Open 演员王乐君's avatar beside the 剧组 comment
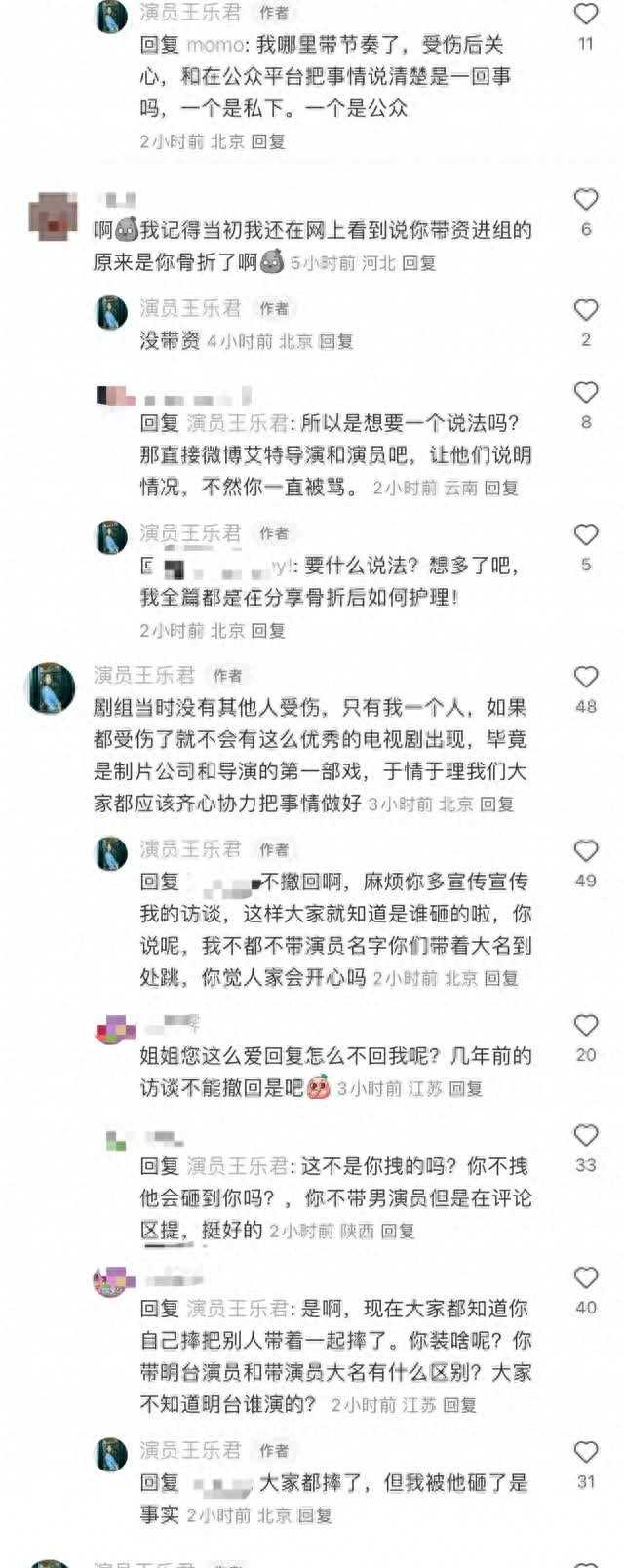 coord(51,687)
